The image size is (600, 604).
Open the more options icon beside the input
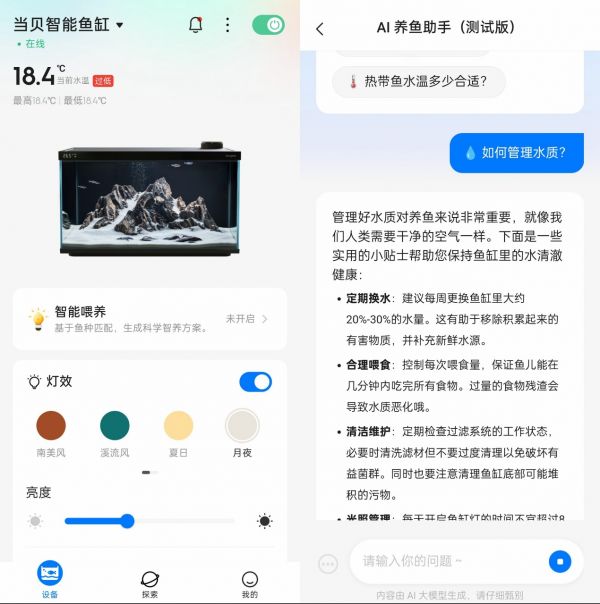pyautogui.click(x=328, y=564)
